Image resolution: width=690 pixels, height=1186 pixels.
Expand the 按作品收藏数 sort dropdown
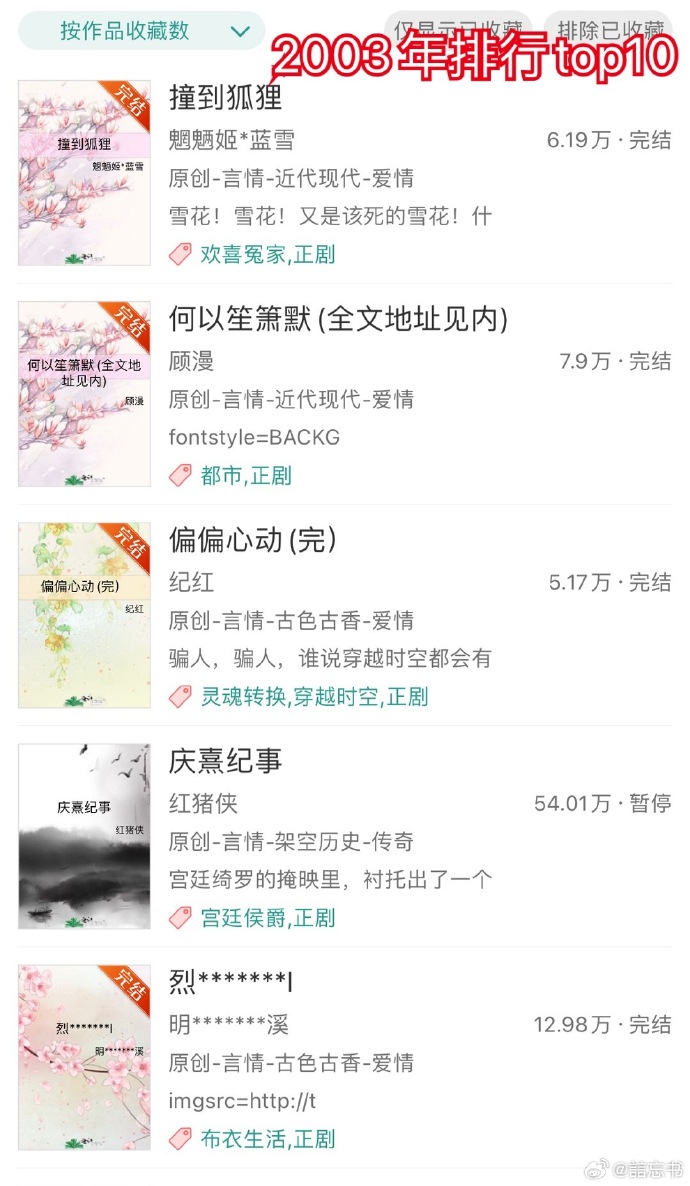click(x=141, y=31)
